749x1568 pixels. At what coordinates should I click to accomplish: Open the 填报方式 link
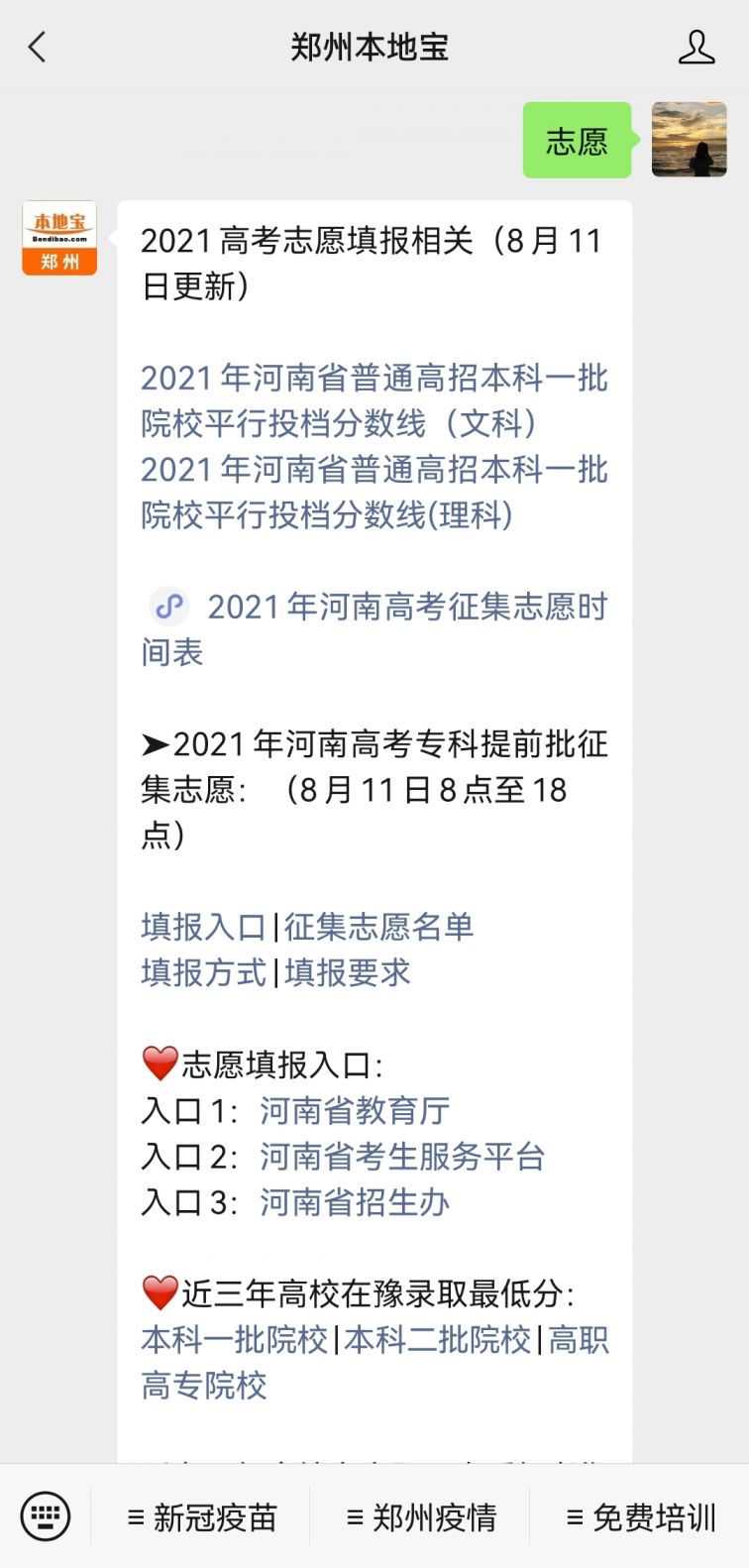[x=203, y=972]
